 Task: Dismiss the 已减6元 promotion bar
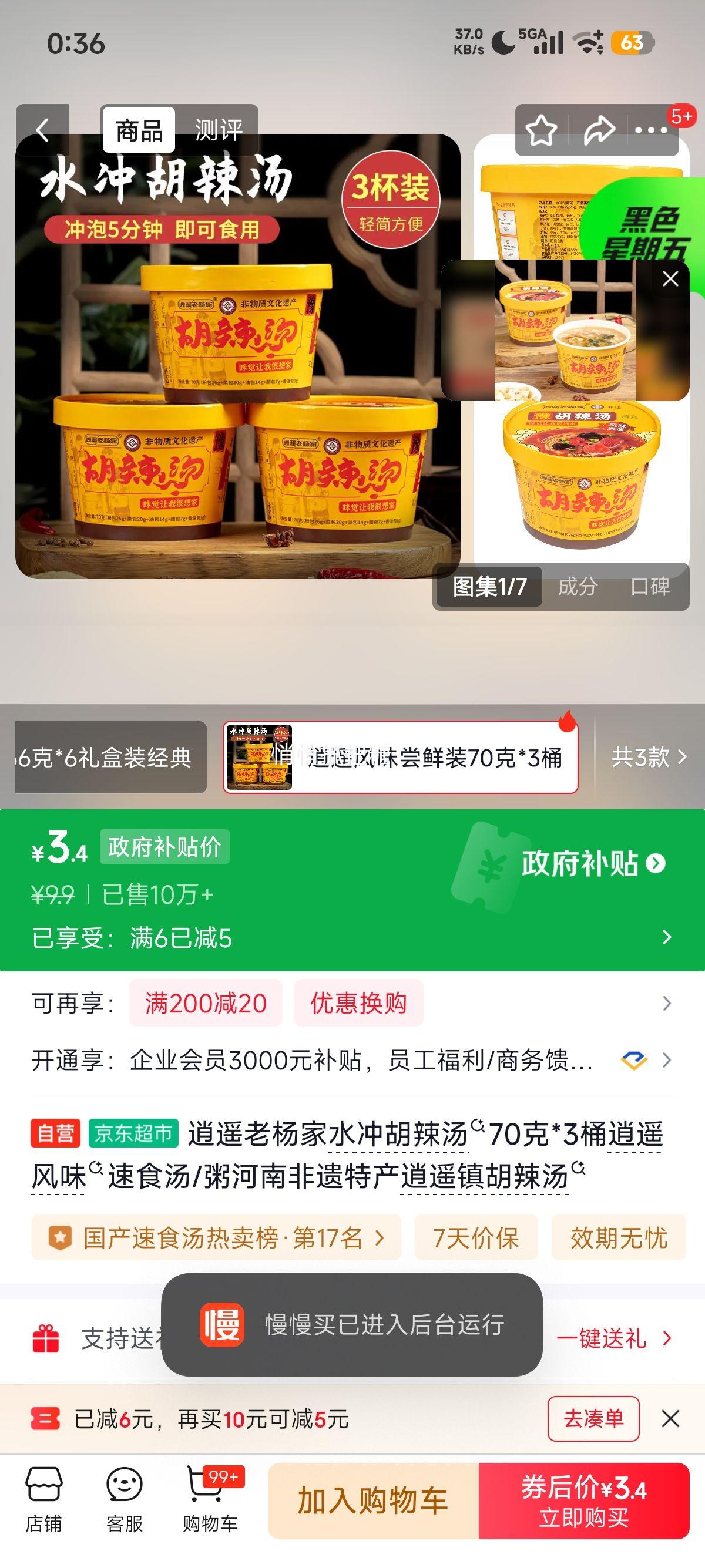click(670, 1419)
